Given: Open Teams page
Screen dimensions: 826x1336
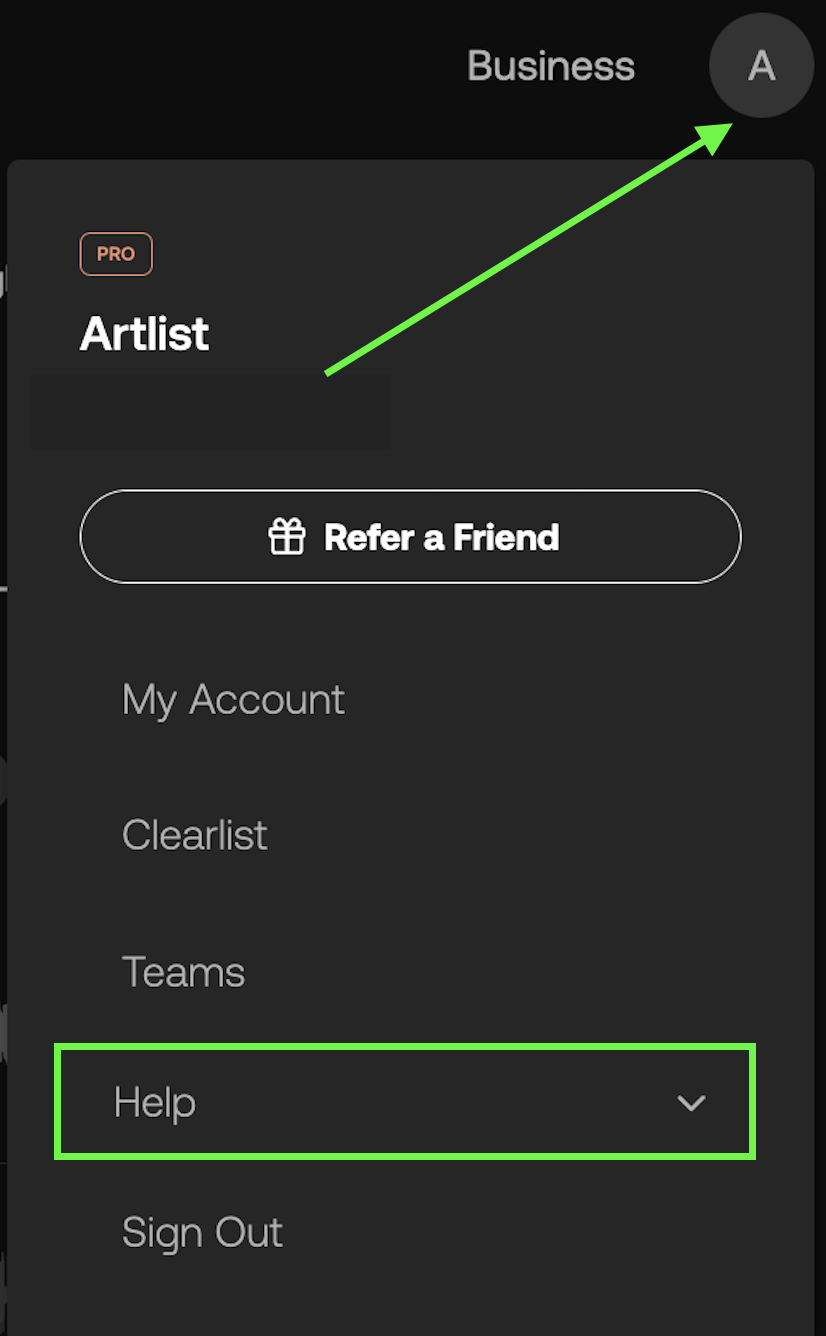Looking at the screenshot, I should coord(184,972).
